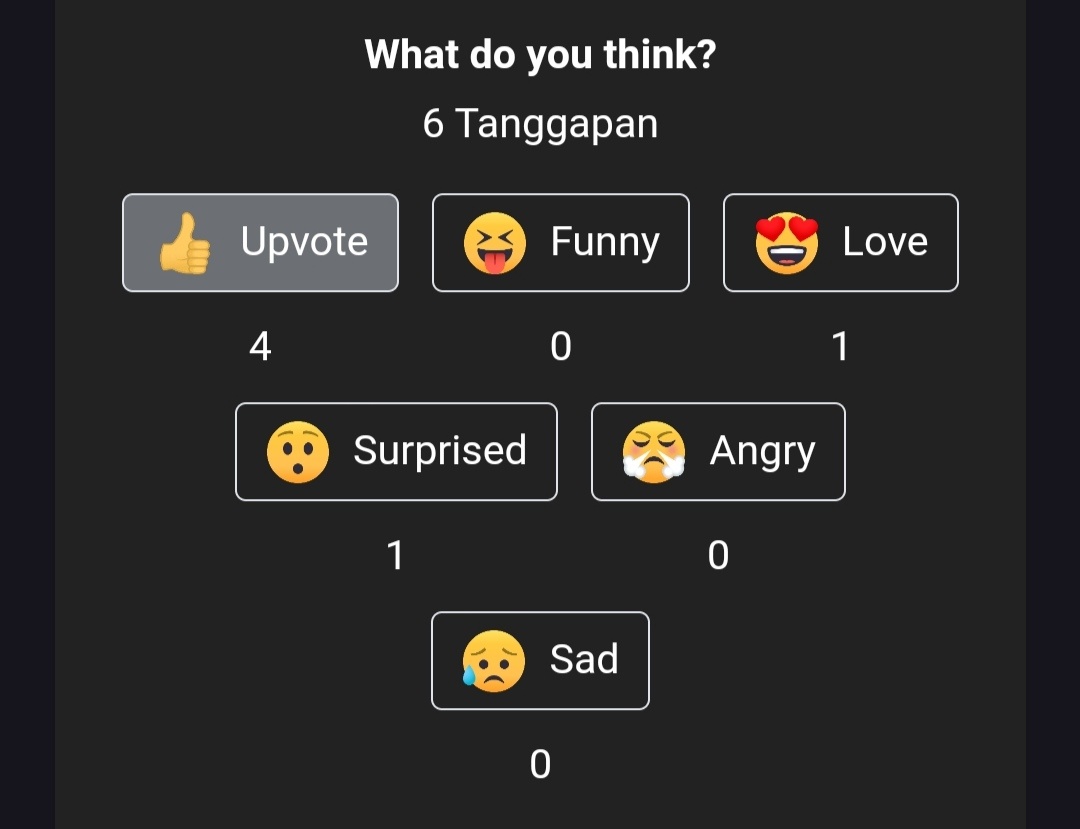
Task: Tap the Upvote reaction button
Action: coord(260,243)
